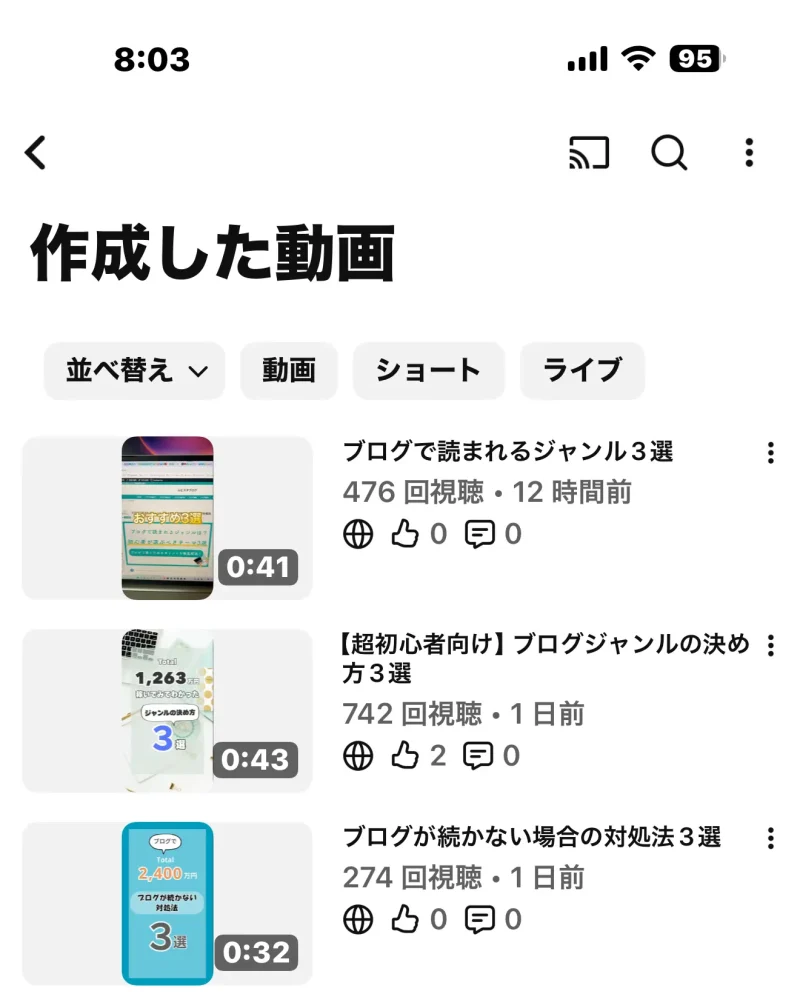Show only ライブ videos

(x=582, y=371)
